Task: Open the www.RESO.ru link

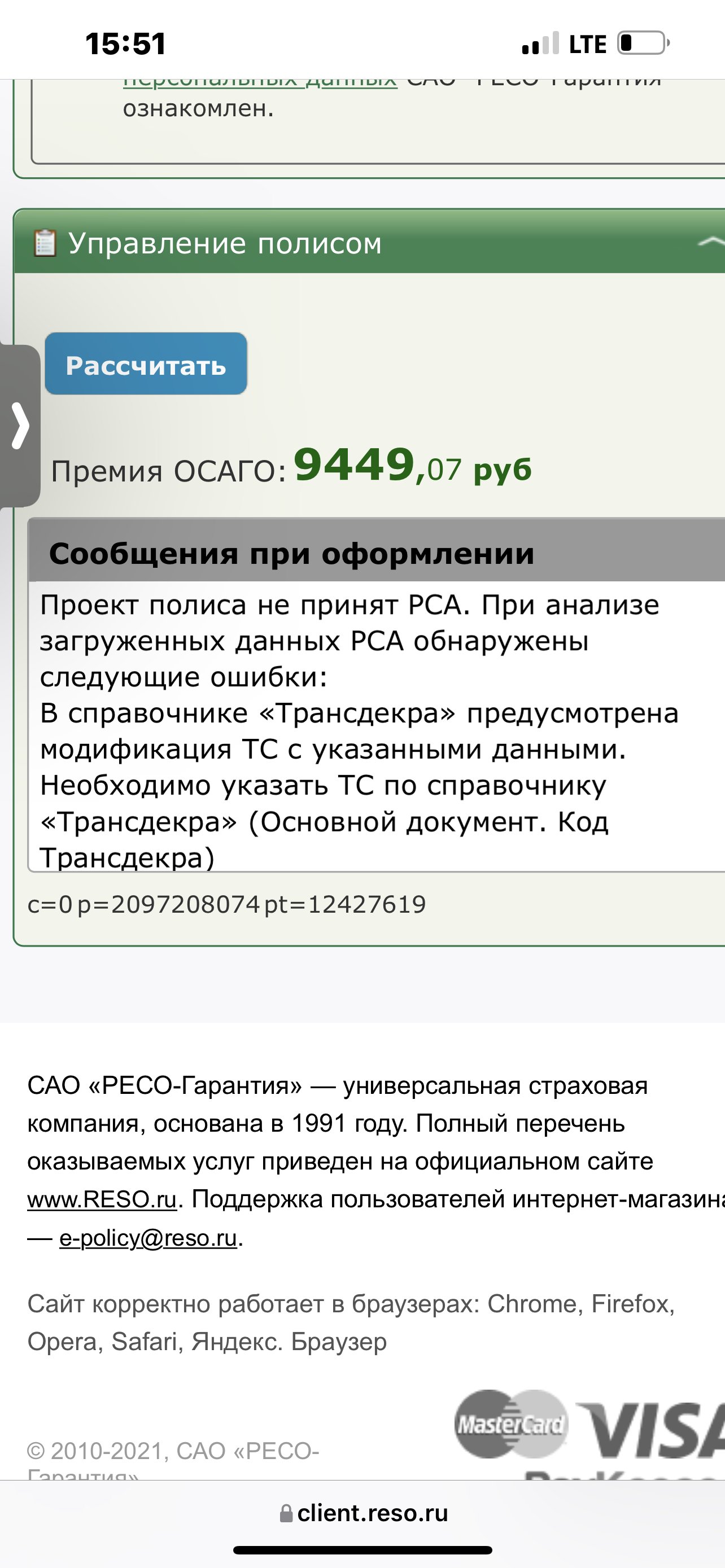Action: pos(102,1199)
